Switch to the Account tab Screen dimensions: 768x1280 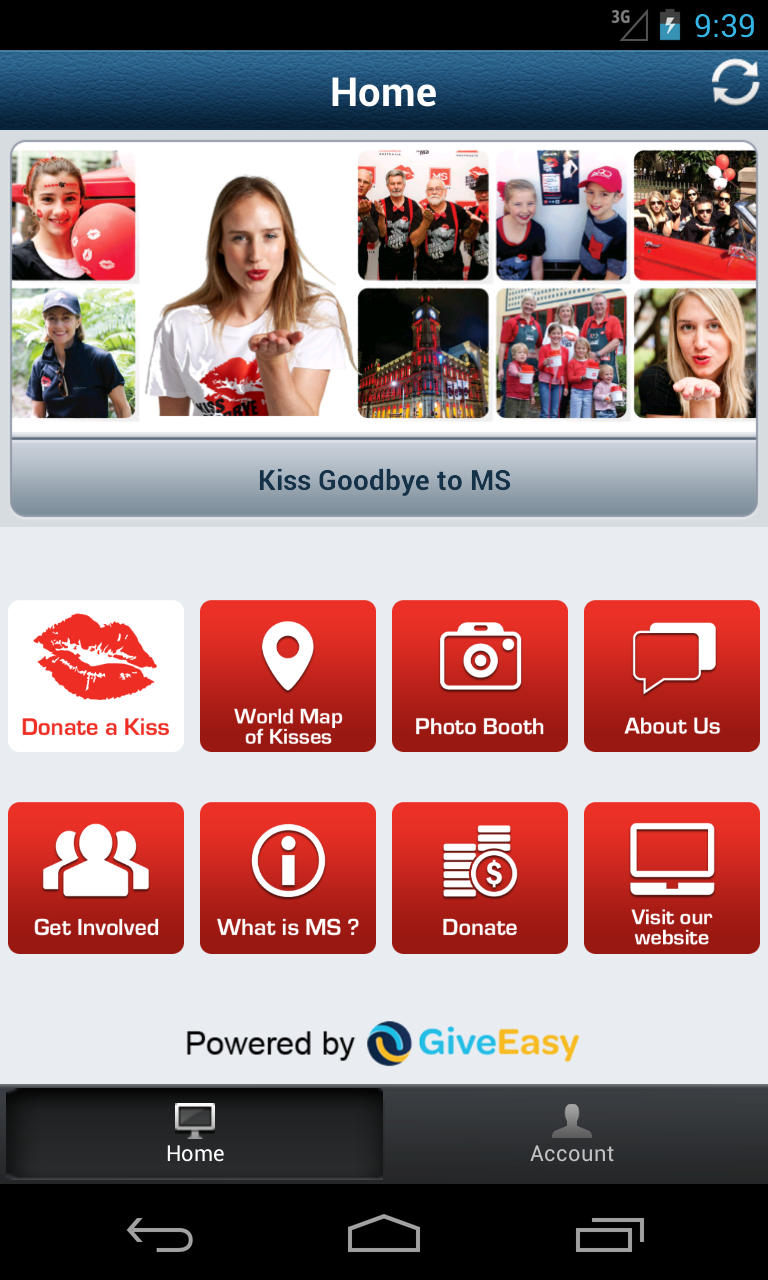(x=572, y=1134)
